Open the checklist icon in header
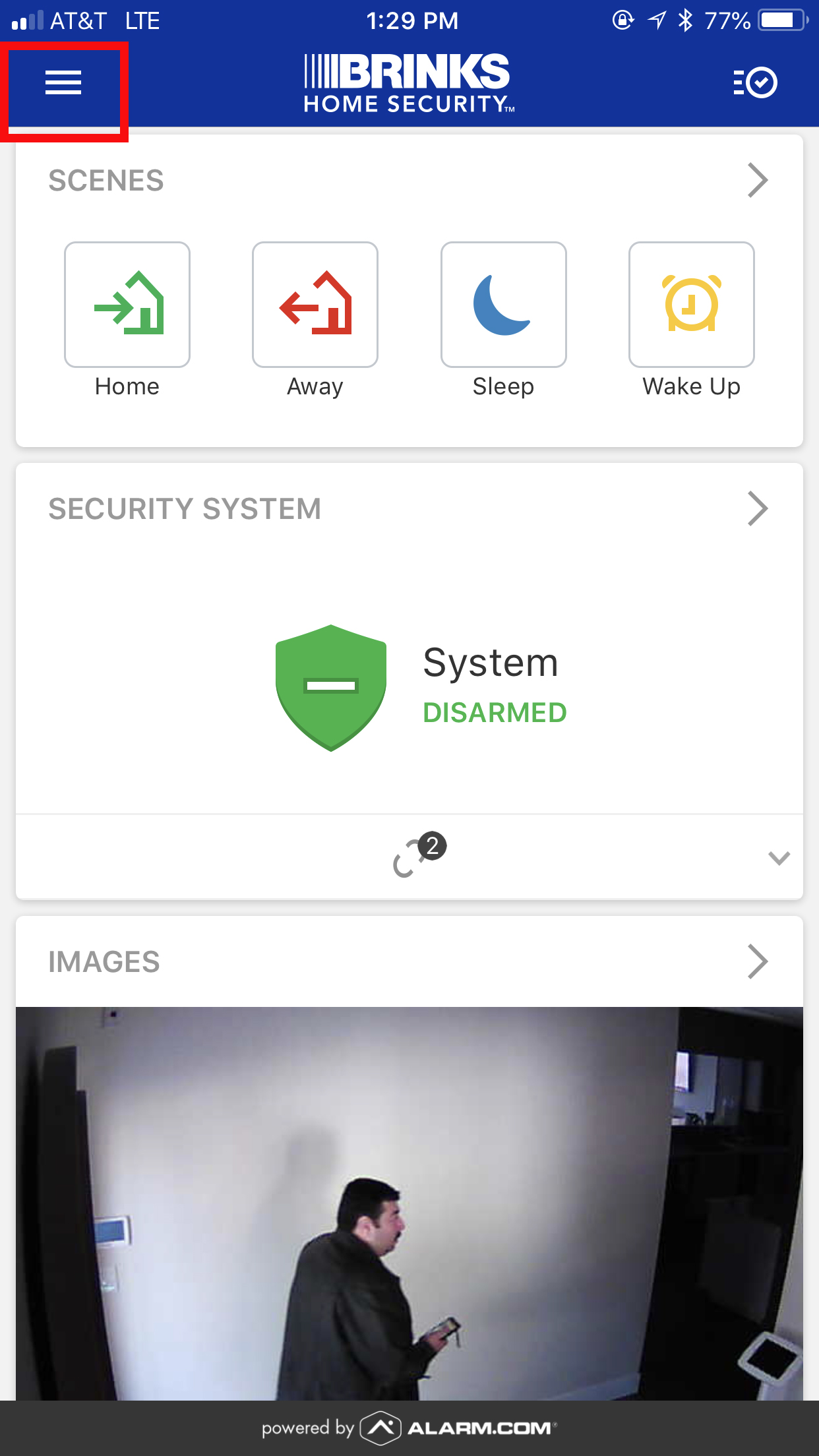 (755, 83)
